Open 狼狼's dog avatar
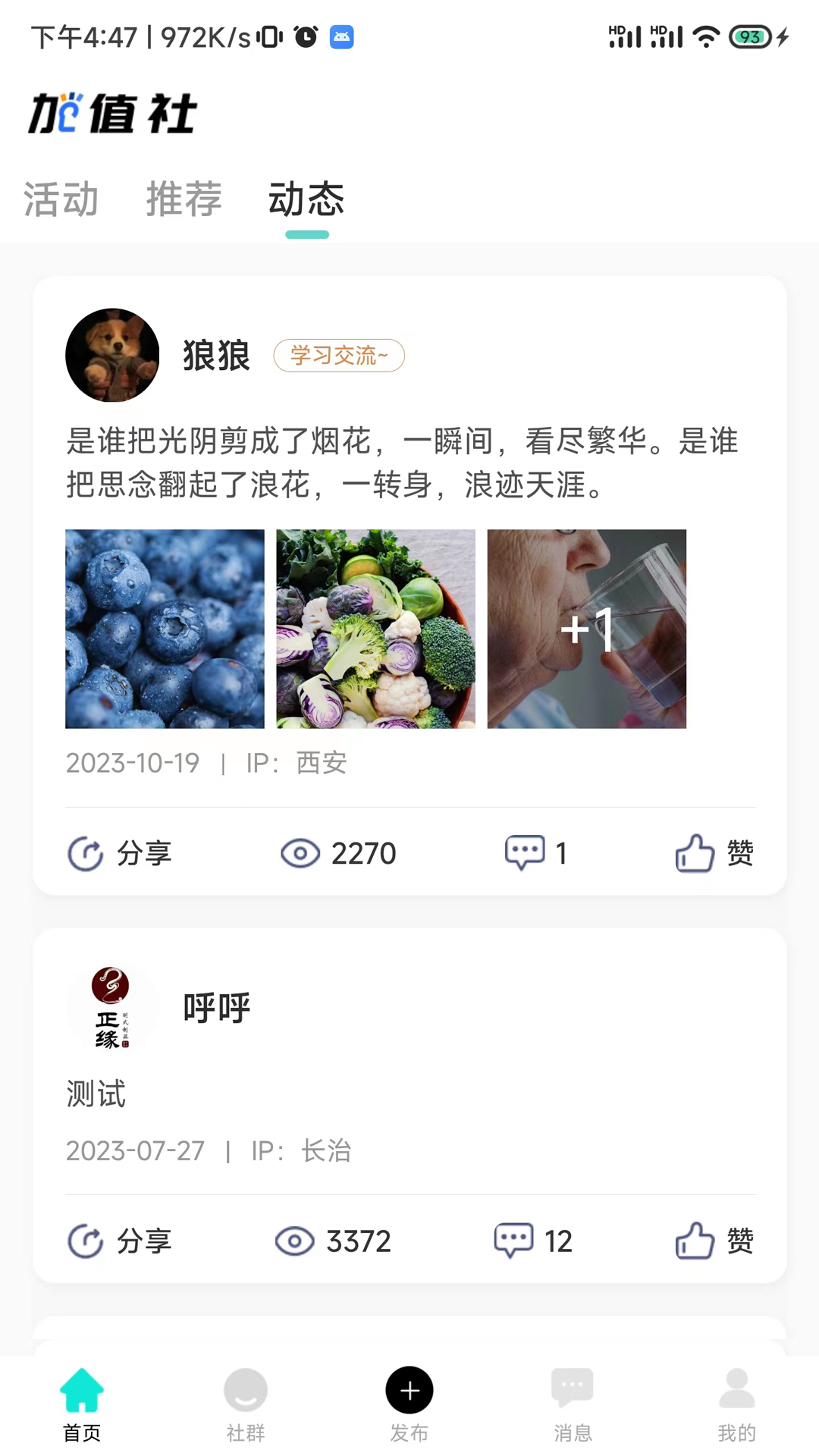This screenshot has width=819, height=1456. coord(111,356)
